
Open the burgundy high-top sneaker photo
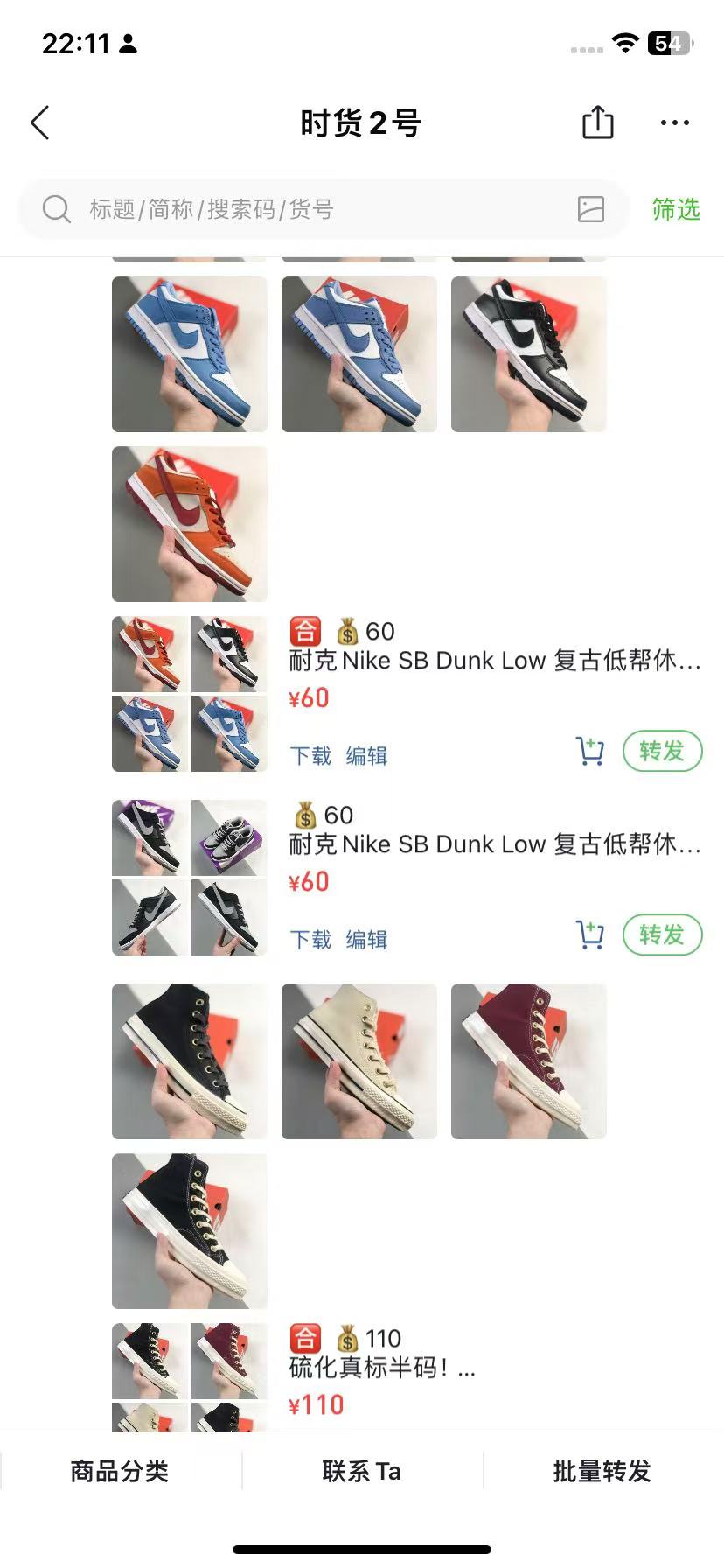528,1061
